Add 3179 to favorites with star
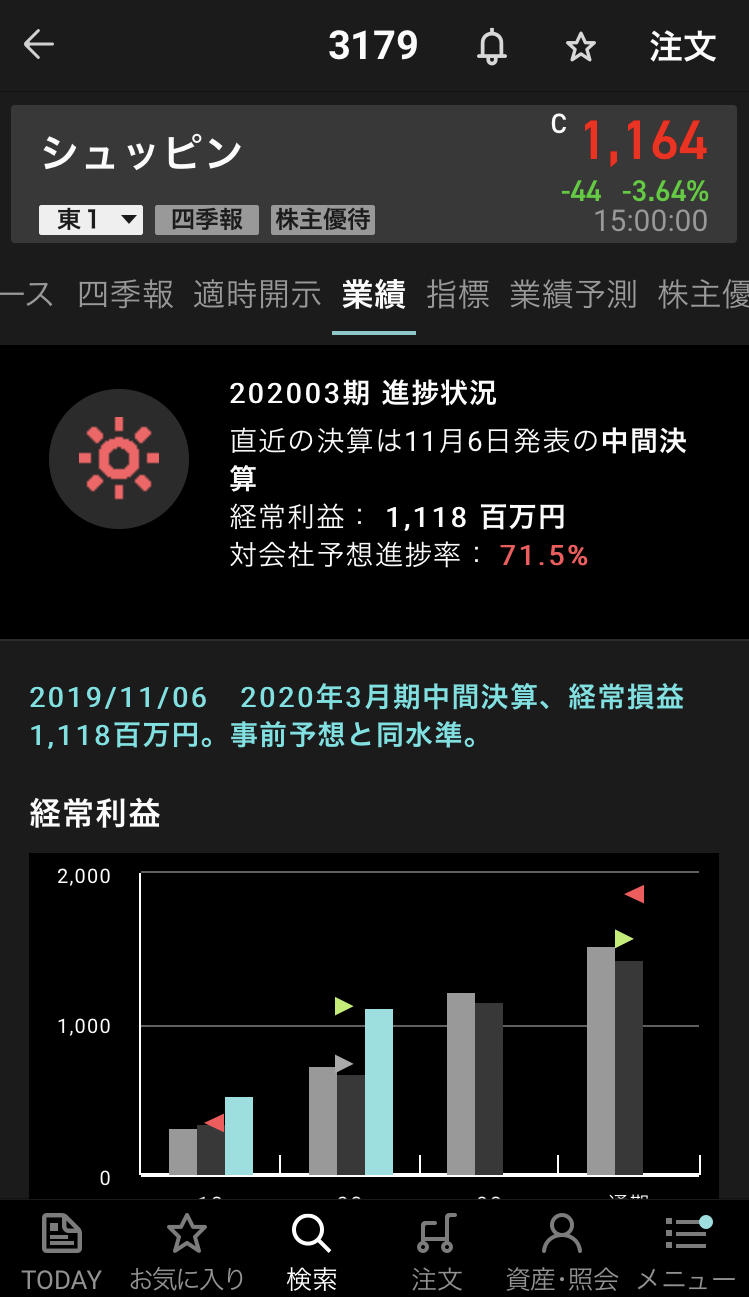 pos(581,46)
